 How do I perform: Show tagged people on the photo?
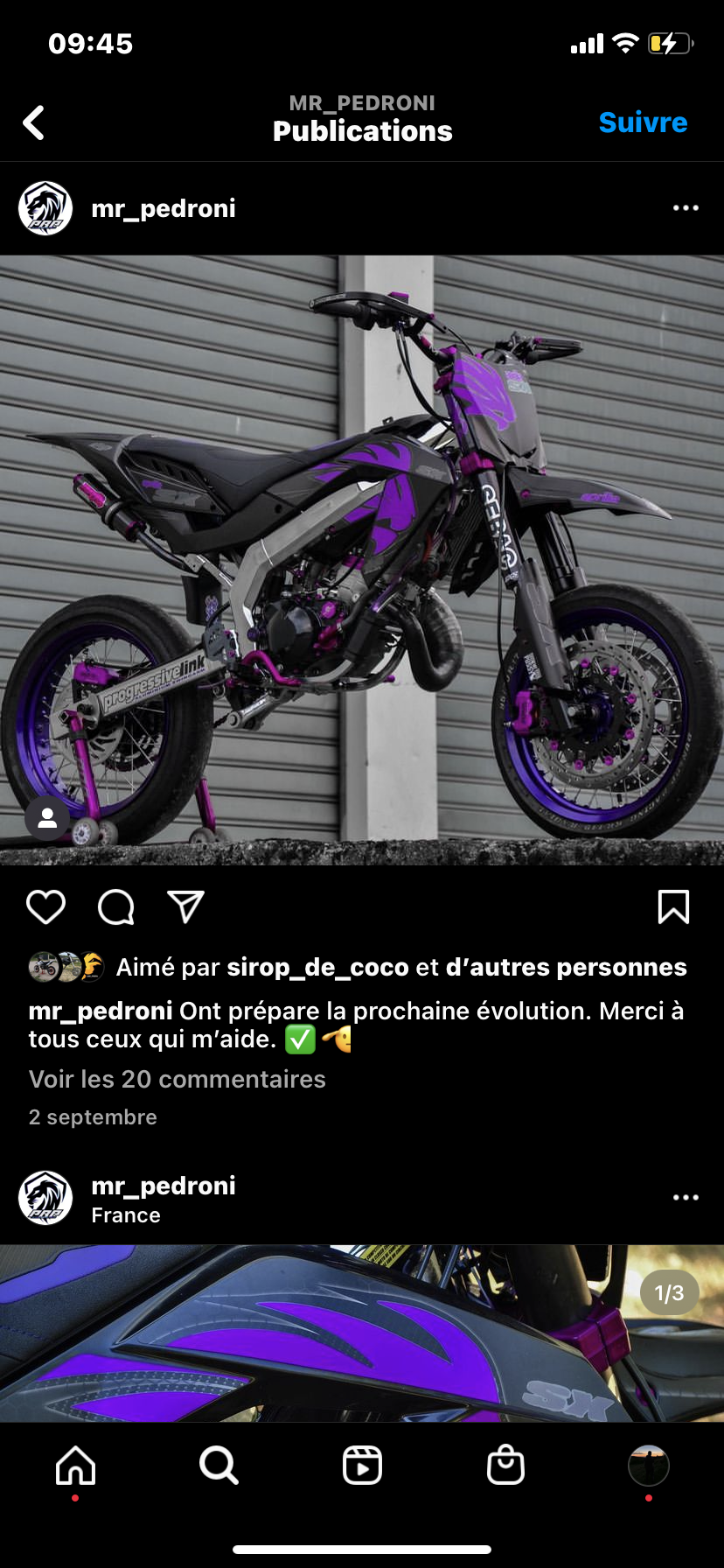(x=47, y=818)
